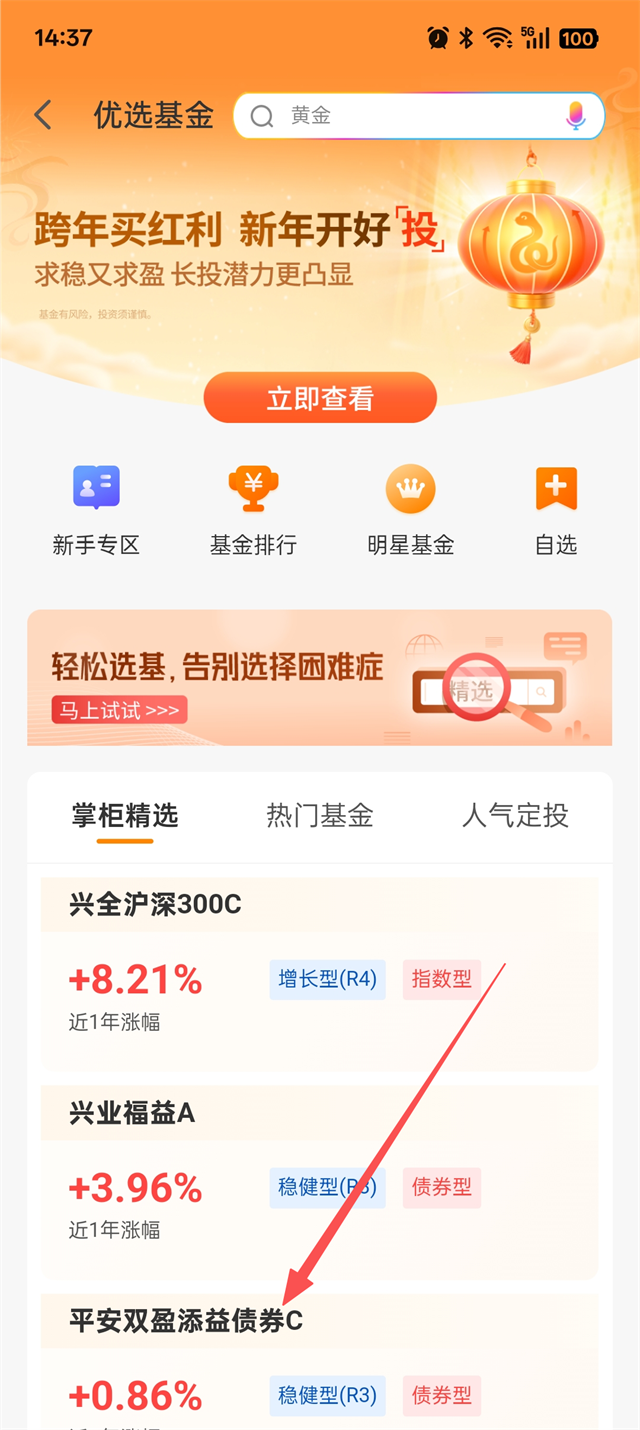This screenshot has height=1430, width=640.
Task: Start voice search with the microphone icon
Action: [575, 116]
